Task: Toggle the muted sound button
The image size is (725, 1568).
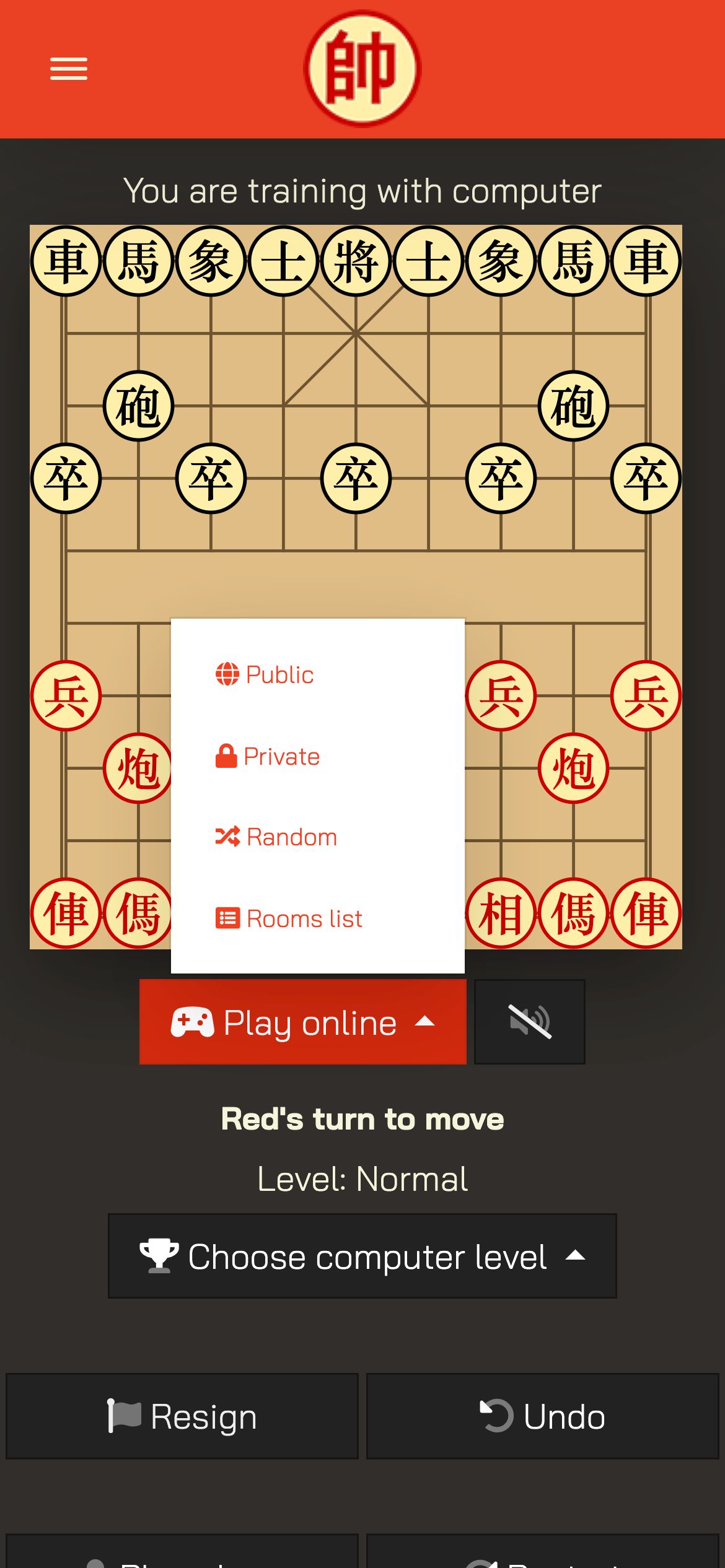Action: point(529,1022)
